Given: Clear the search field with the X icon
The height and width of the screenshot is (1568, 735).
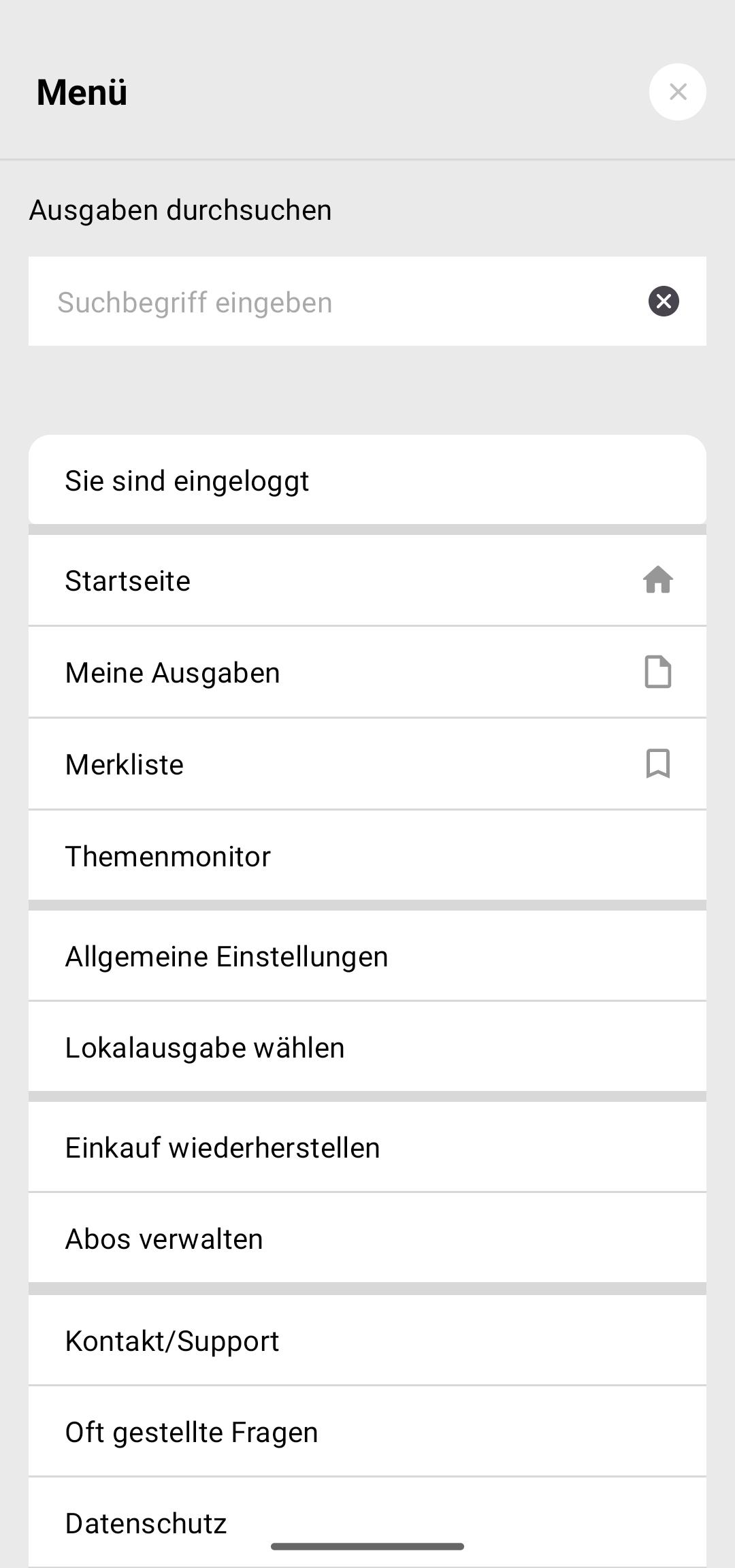Looking at the screenshot, I should point(664,301).
